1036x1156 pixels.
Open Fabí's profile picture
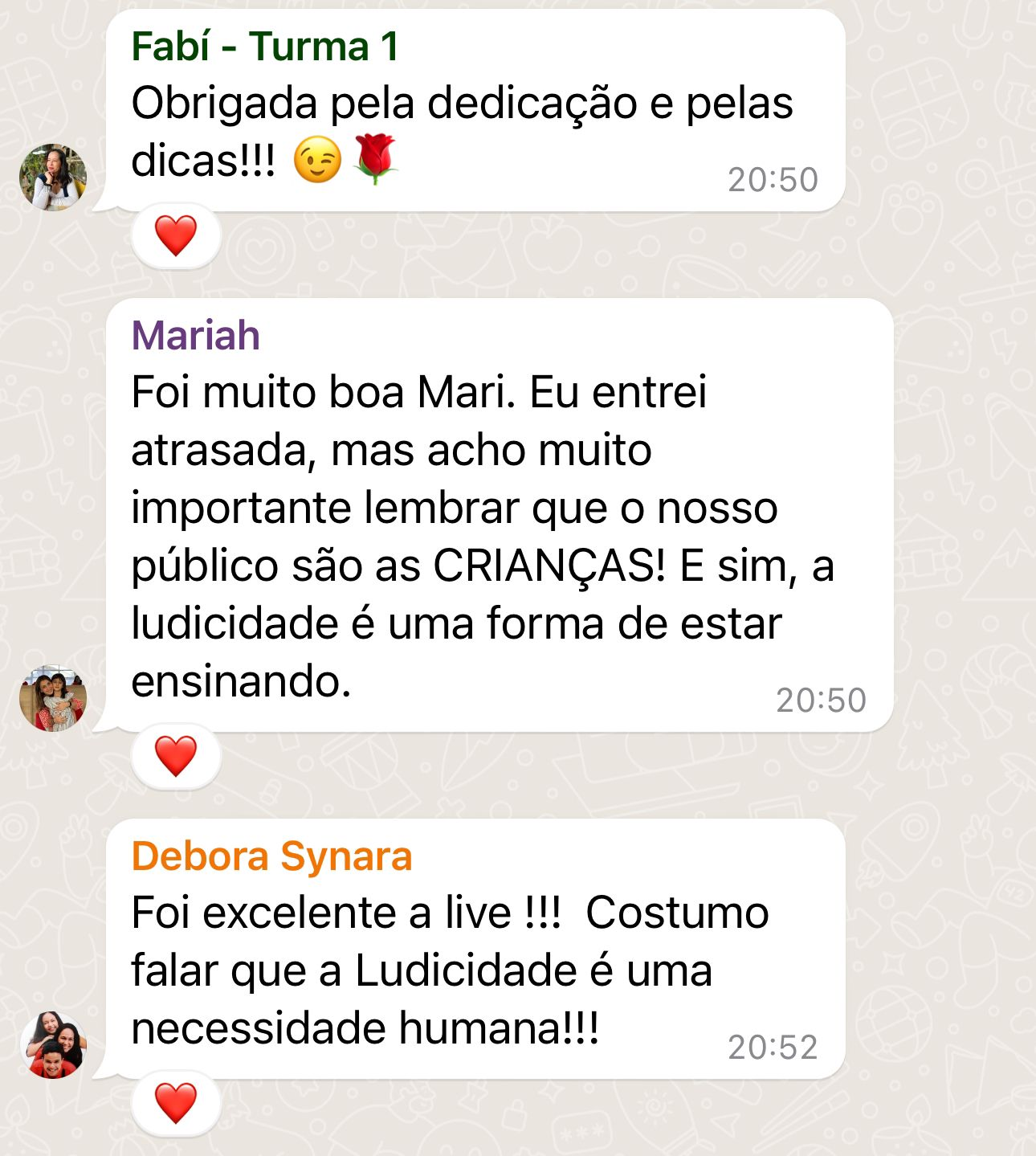coord(53,178)
